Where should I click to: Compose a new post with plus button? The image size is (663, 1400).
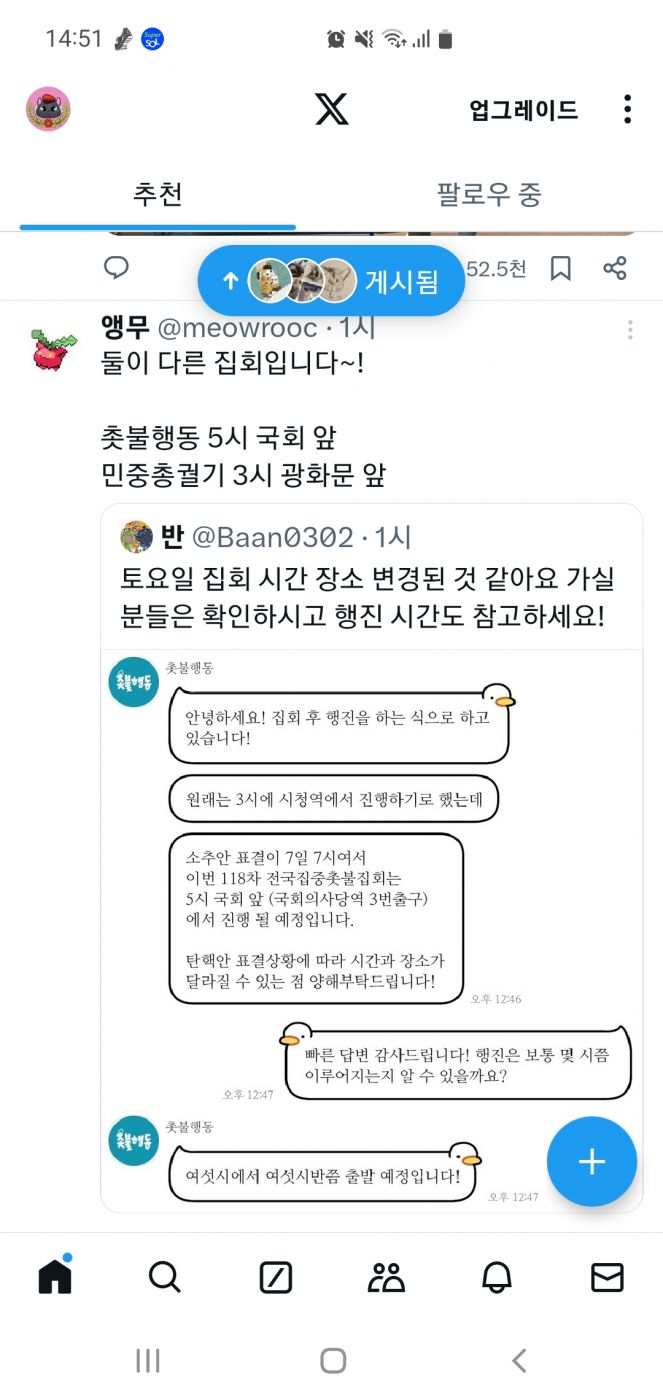coord(591,1161)
